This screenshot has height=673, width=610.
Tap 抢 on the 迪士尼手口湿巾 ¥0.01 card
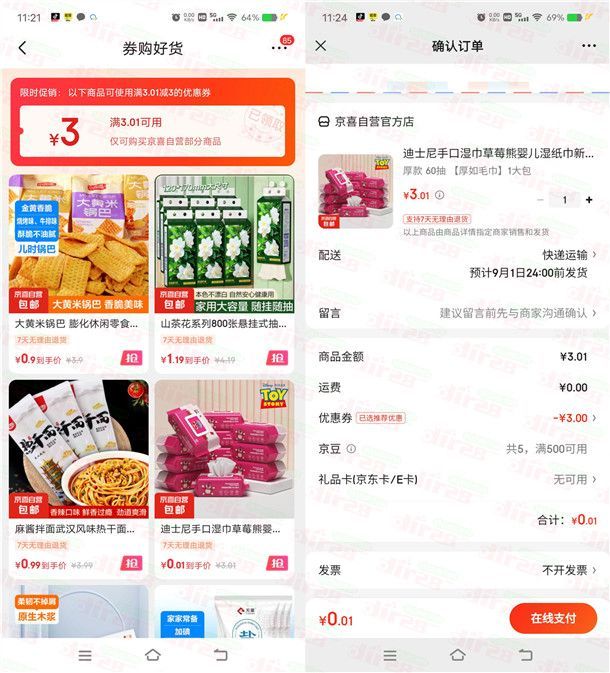click(277, 564)
